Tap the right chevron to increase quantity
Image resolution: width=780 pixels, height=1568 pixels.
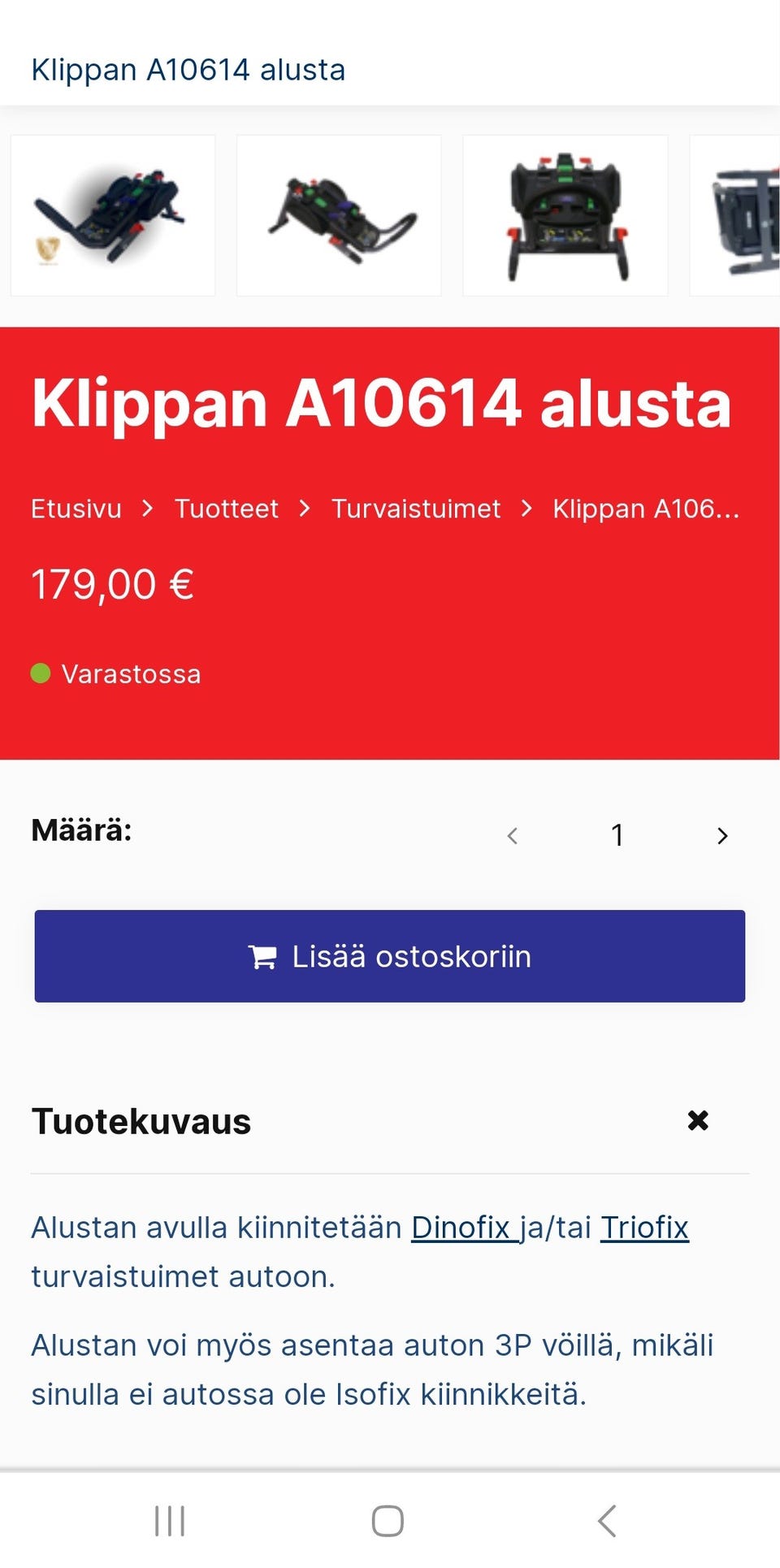[x=721, y=835]
